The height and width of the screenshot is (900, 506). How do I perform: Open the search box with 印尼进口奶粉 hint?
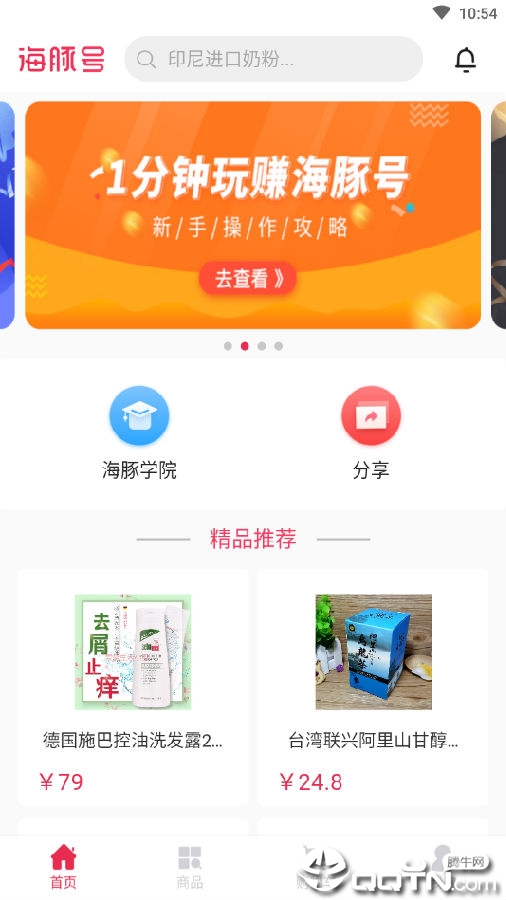274,59
